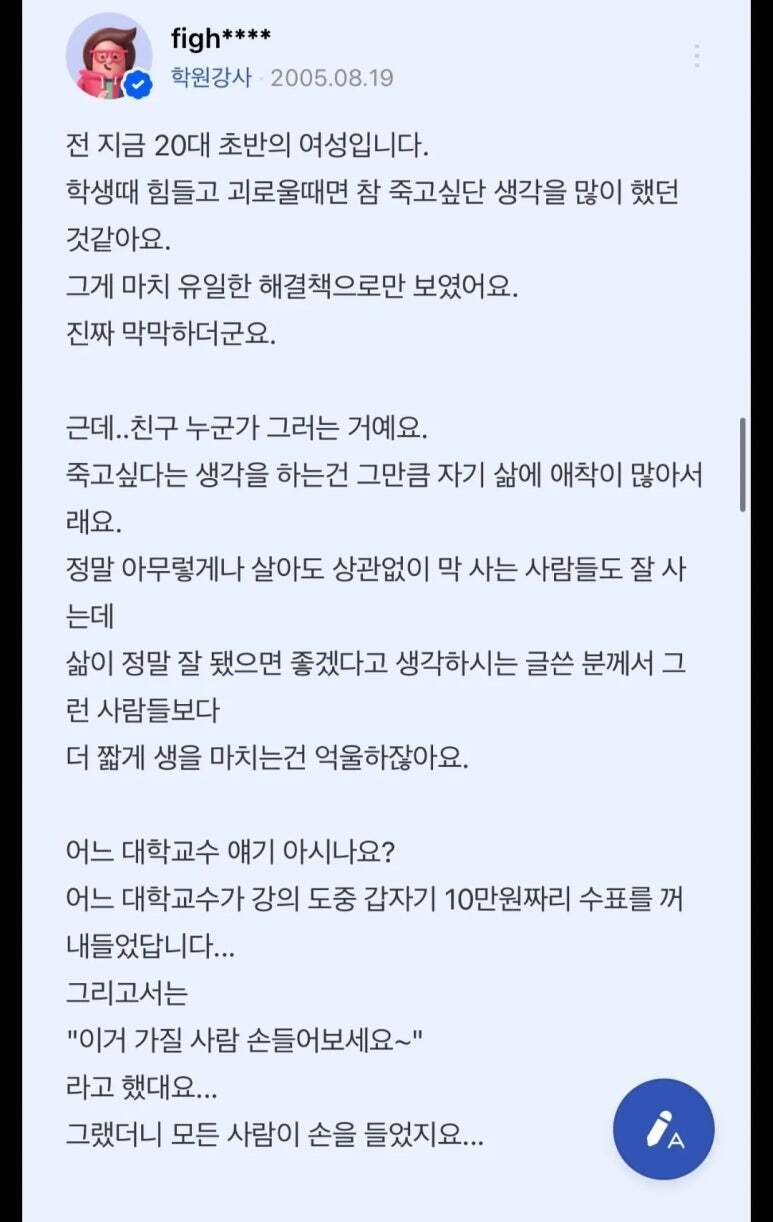Tap the blue pencil answer-writing button

(x=663, y=1128)
